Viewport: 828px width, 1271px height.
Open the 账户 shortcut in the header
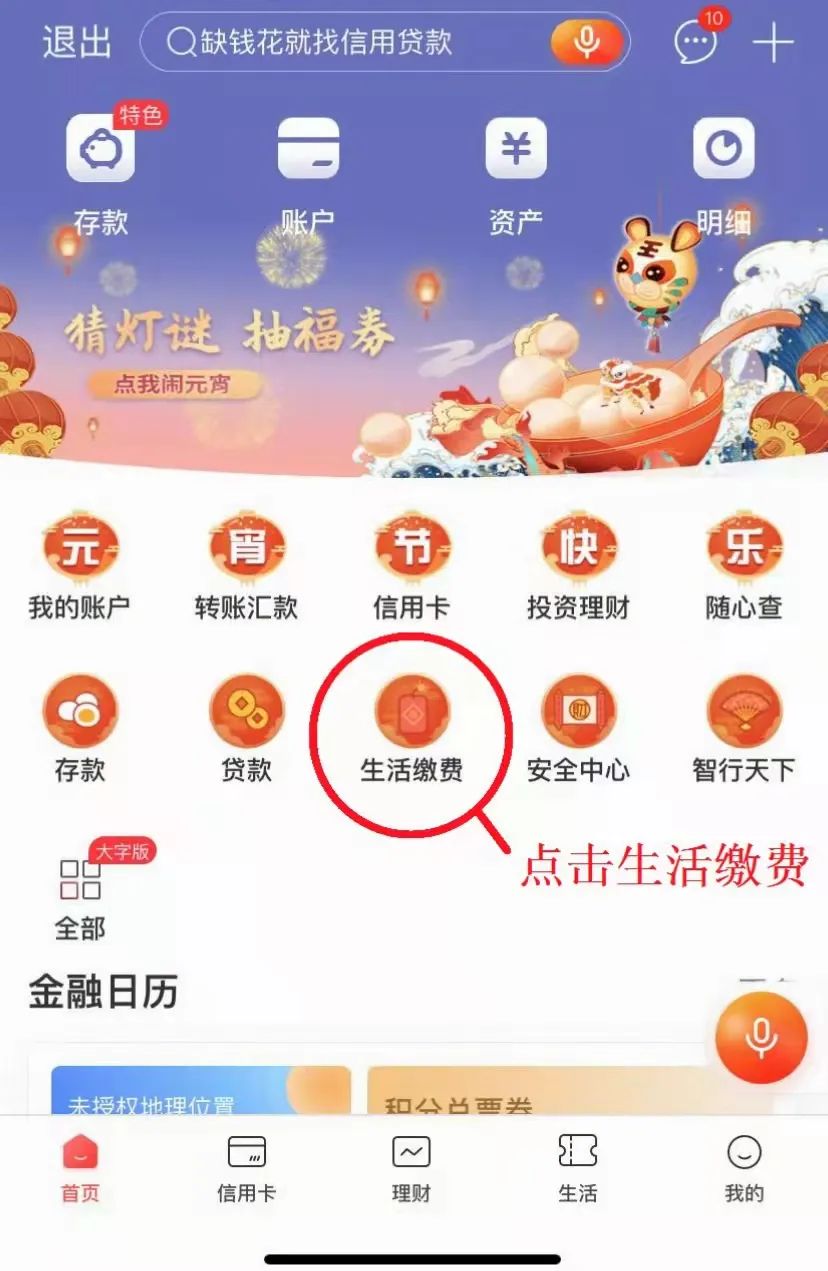[308, 172]
